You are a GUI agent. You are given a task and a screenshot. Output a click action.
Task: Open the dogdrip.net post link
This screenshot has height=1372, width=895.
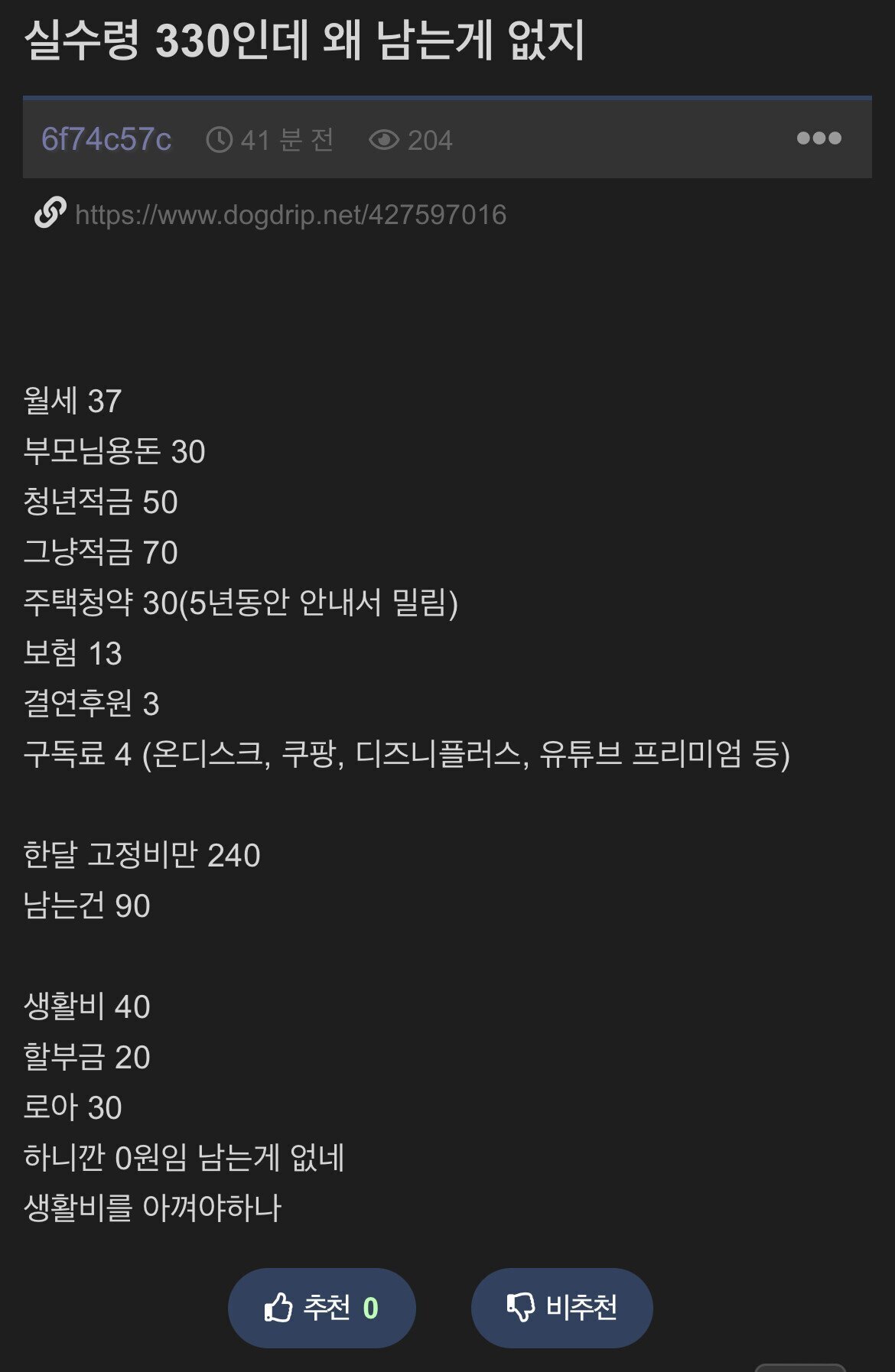click(290, 215)
